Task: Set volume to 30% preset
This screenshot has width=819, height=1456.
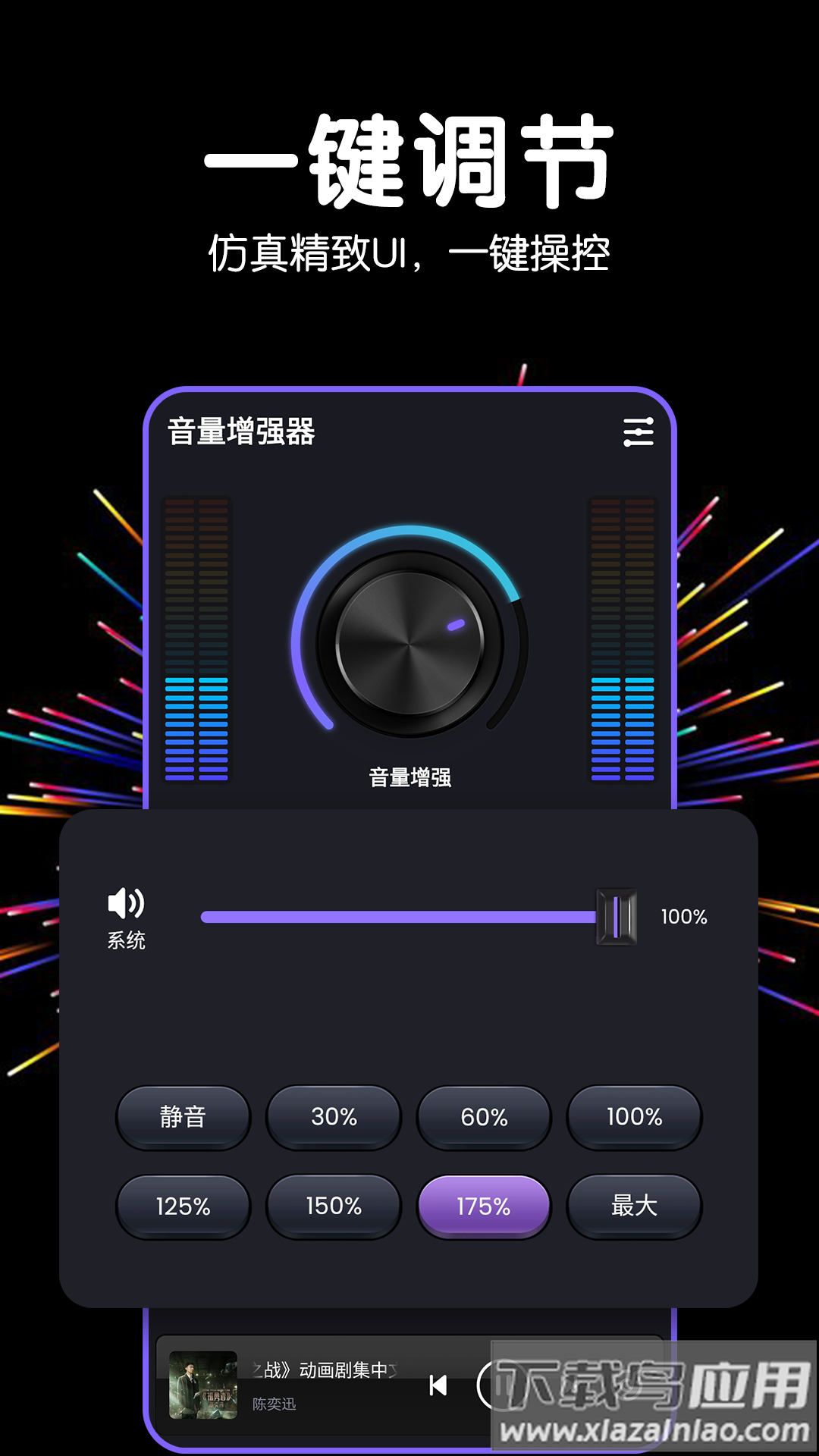Action: pos(332,1117)
